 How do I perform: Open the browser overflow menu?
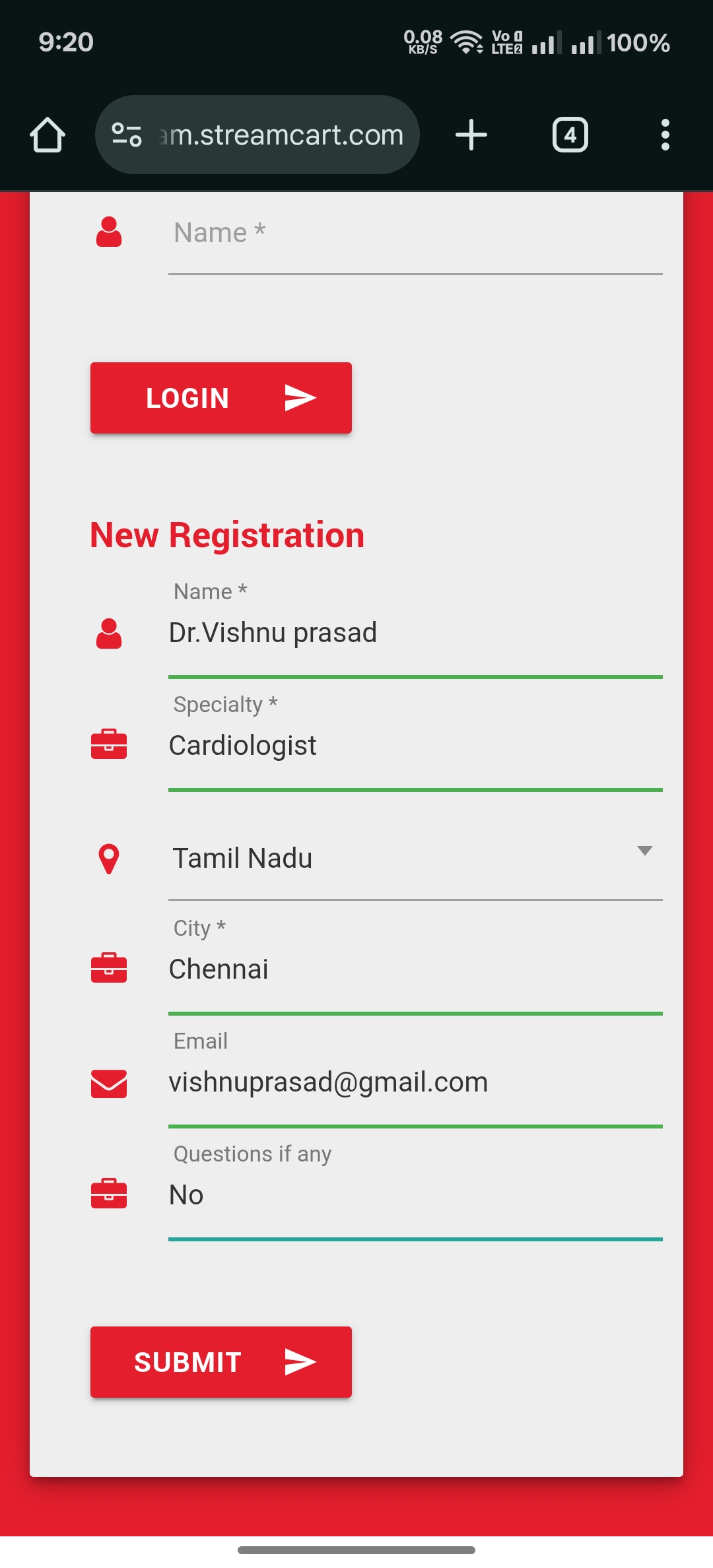pyautogui.click(x=665, y=135)
